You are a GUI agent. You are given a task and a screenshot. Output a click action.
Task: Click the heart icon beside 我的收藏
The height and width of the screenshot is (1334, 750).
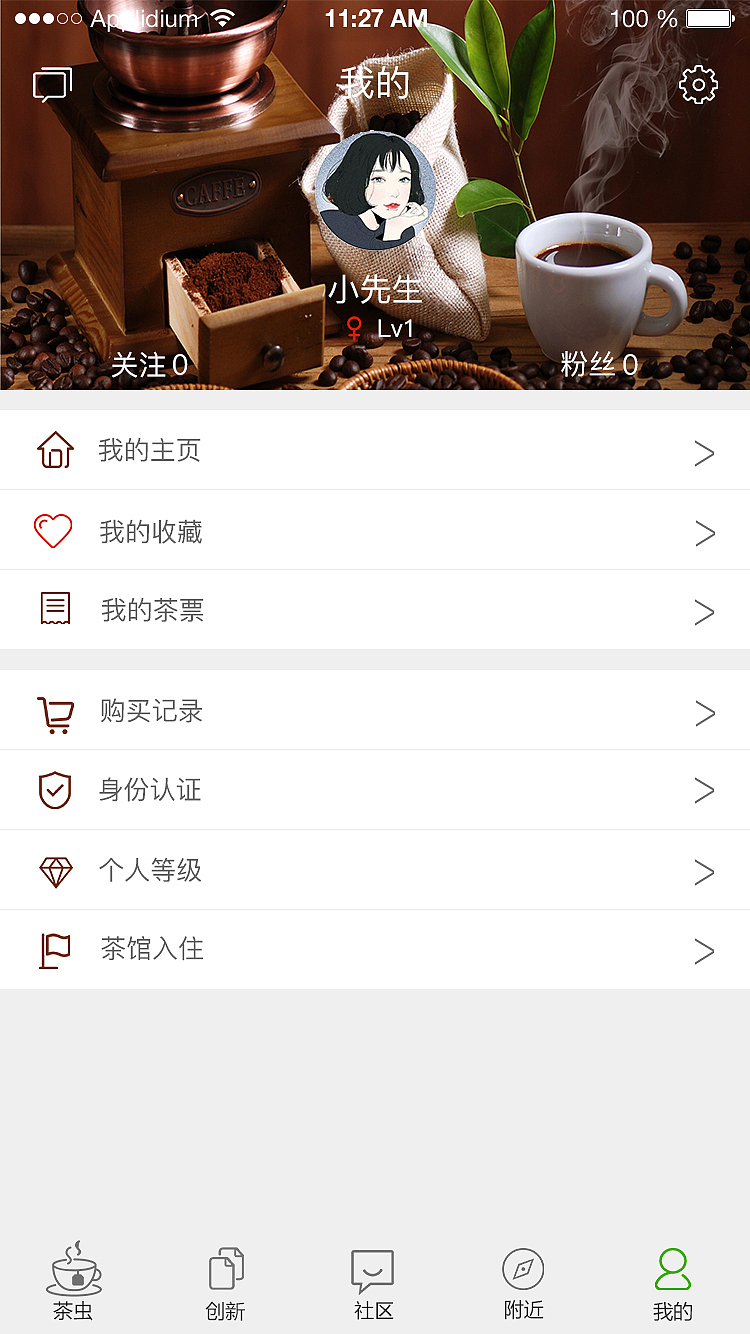[x=55, y=531]
